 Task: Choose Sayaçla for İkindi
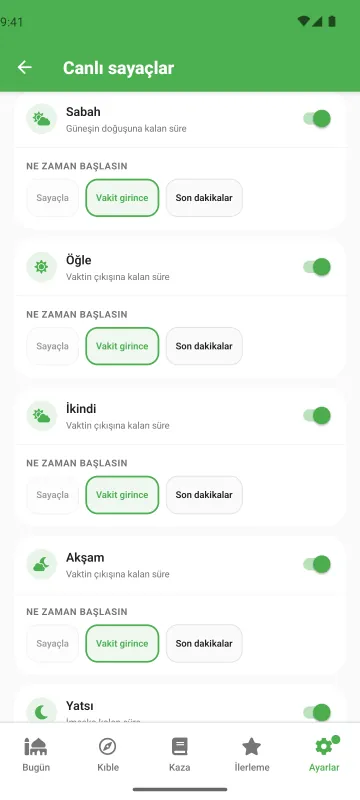tap(53, 495)
